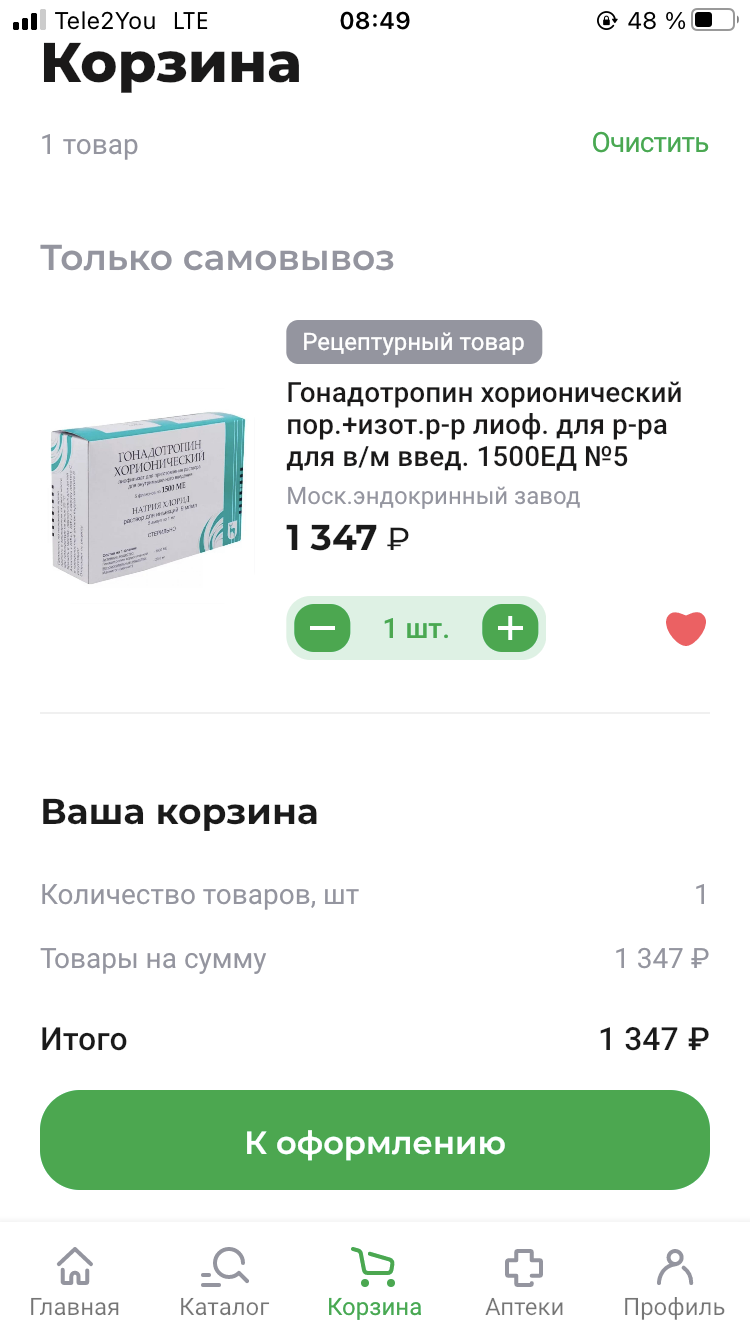Decrease quantity with the minus button
750x1334 pixels.
(x=322, y=628)
